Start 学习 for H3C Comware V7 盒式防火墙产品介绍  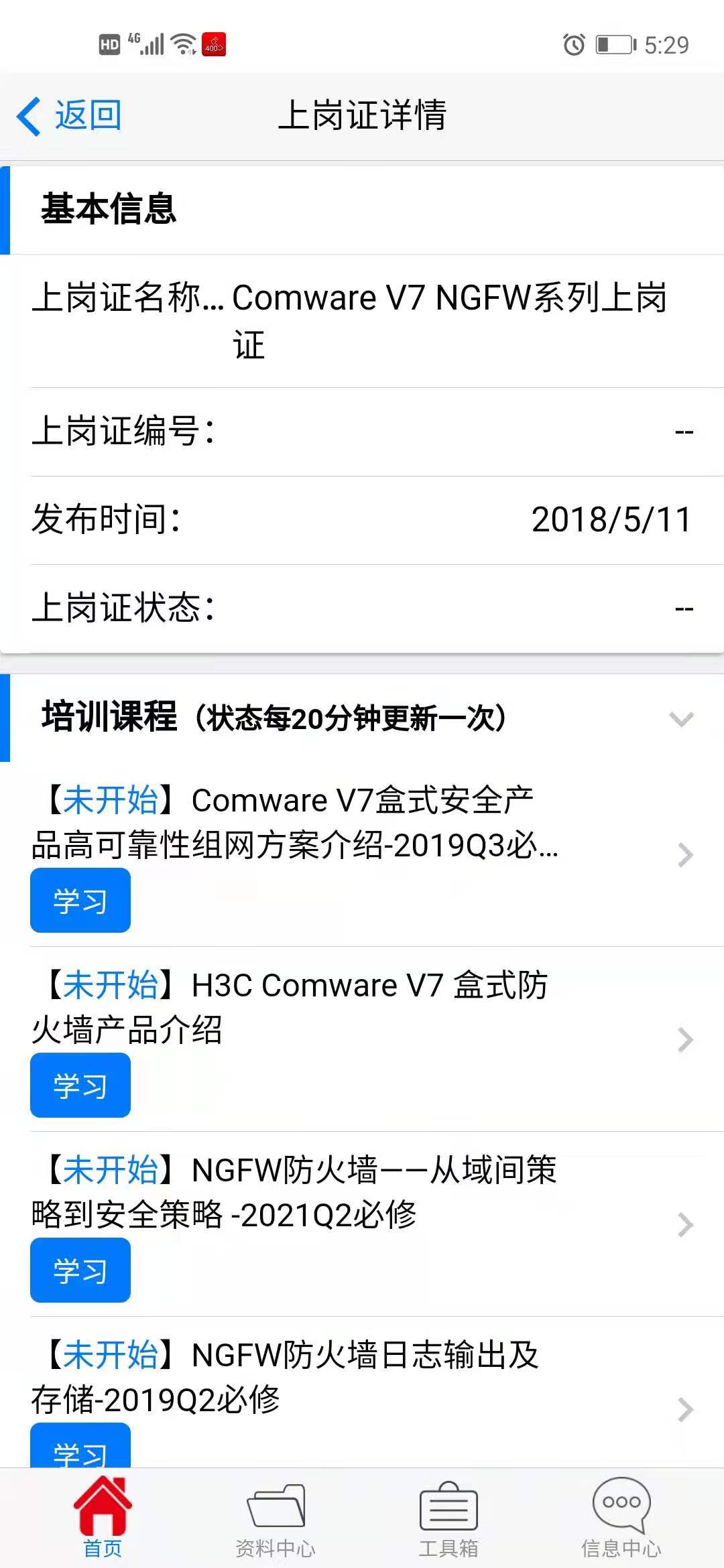(80, 1086)
